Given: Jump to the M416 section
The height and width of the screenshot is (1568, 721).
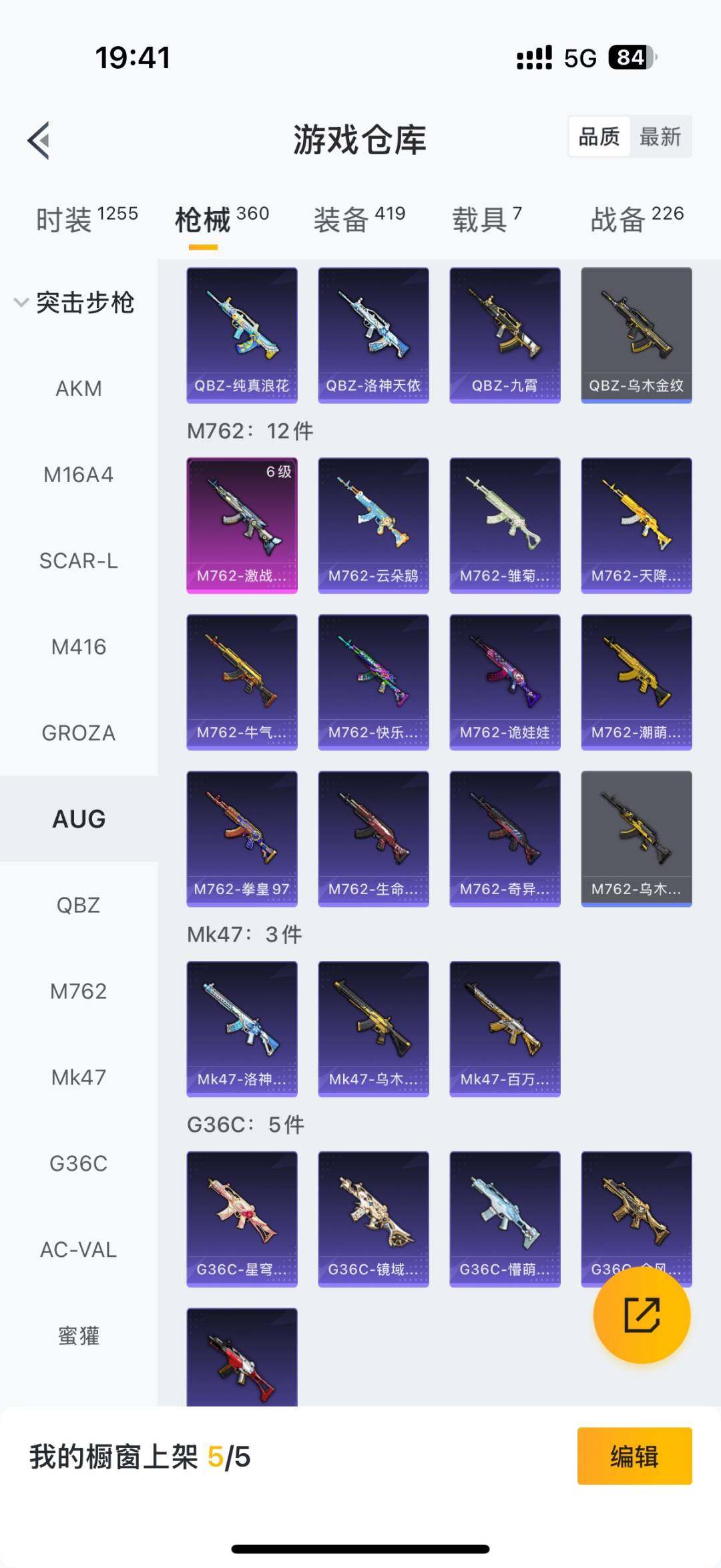Looking at the screenshot, I should click(x=79, y=647).
